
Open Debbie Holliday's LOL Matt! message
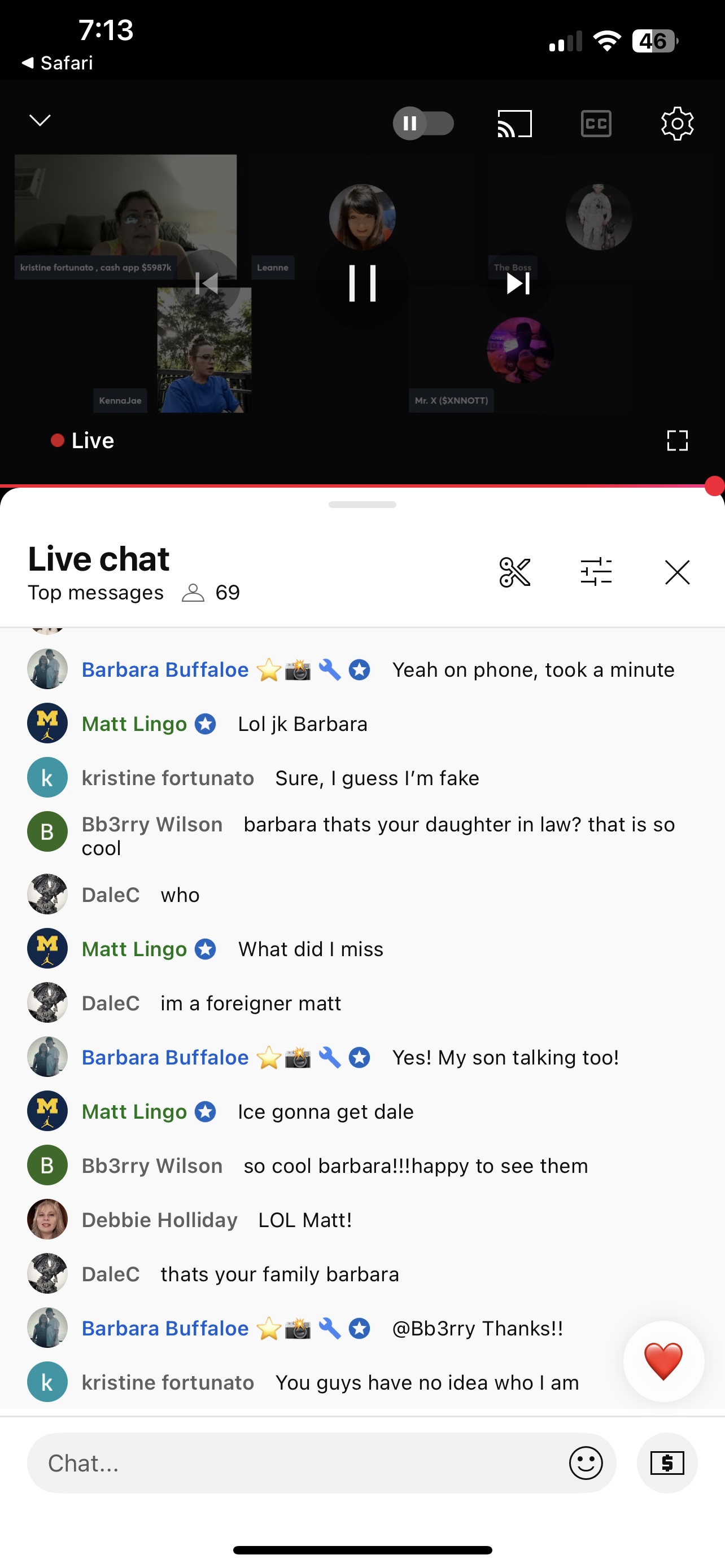(x=304, y=1220)
